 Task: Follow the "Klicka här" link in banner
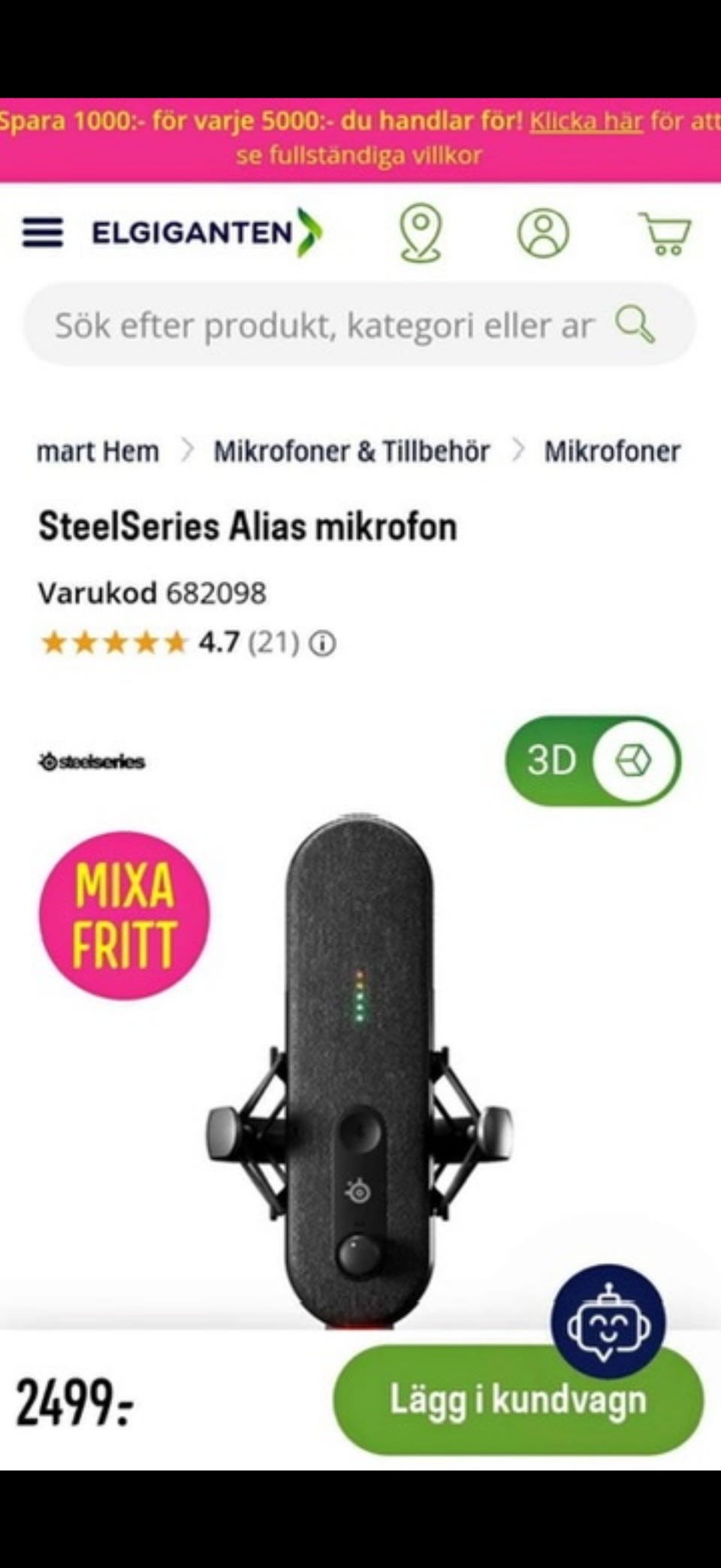[586, 121]
